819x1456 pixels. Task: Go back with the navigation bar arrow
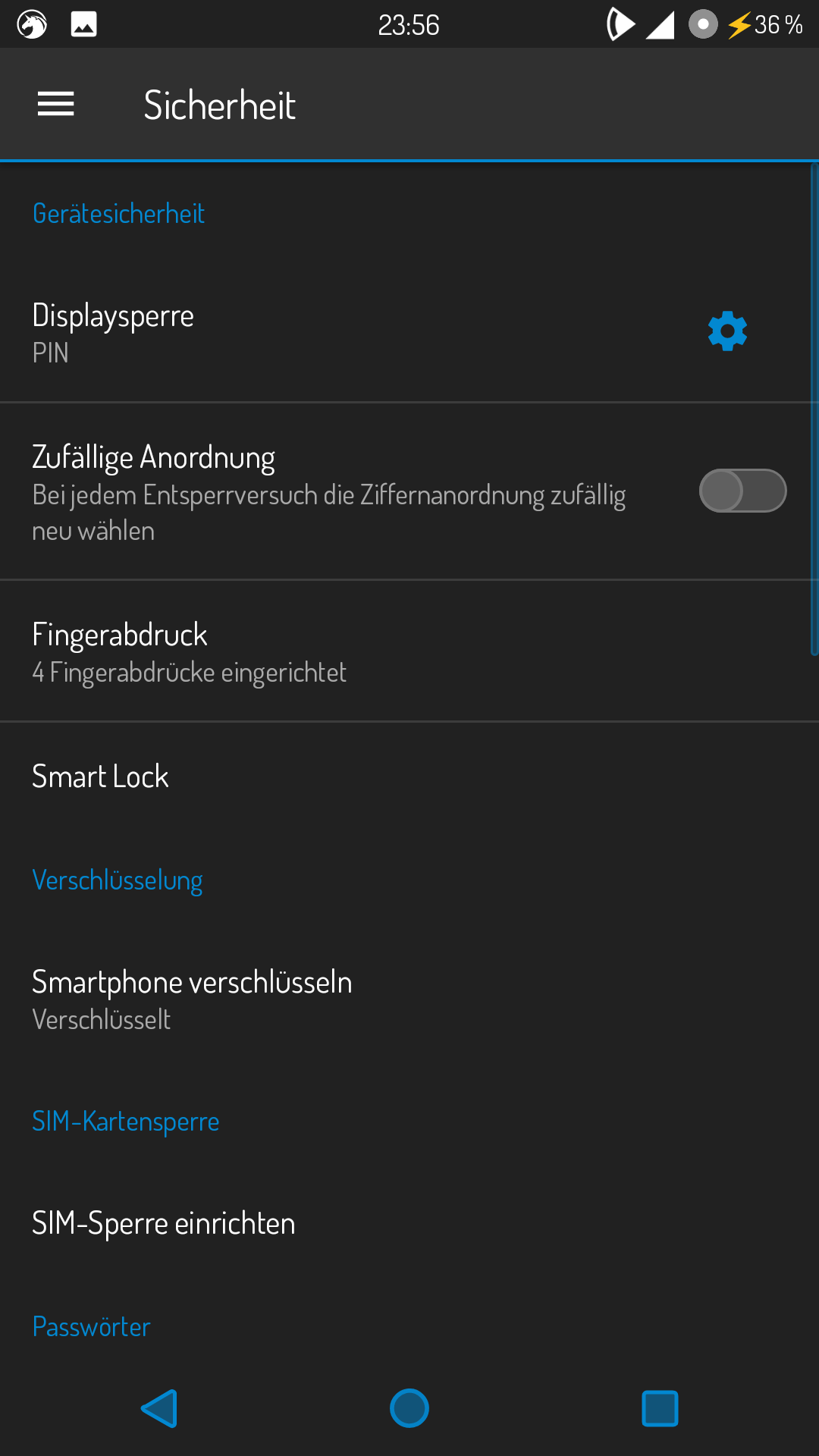pos(160,1408)
